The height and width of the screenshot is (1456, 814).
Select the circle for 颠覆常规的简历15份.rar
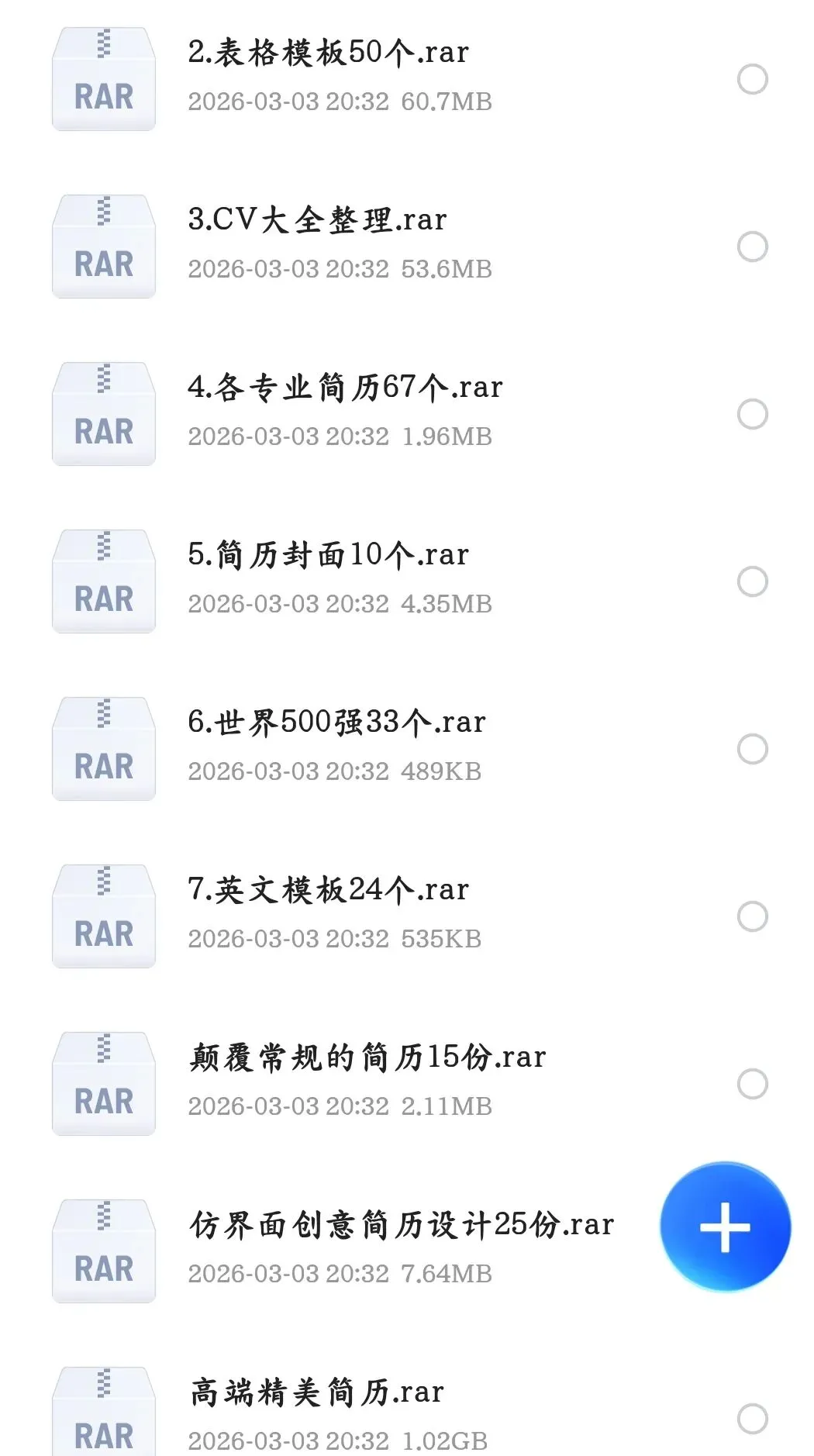coord(752,1084)
